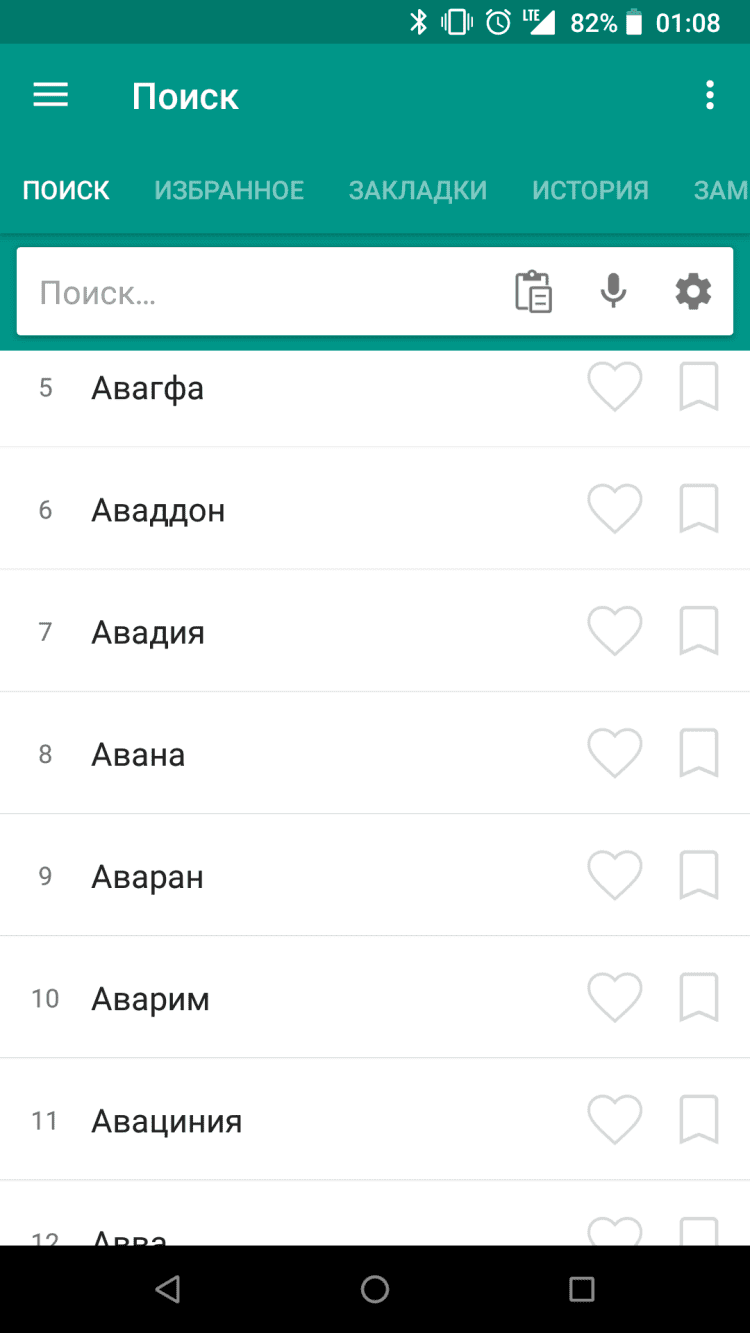The image size is (750, 1333).
Task: Open search settings gear
Action: 693,292
